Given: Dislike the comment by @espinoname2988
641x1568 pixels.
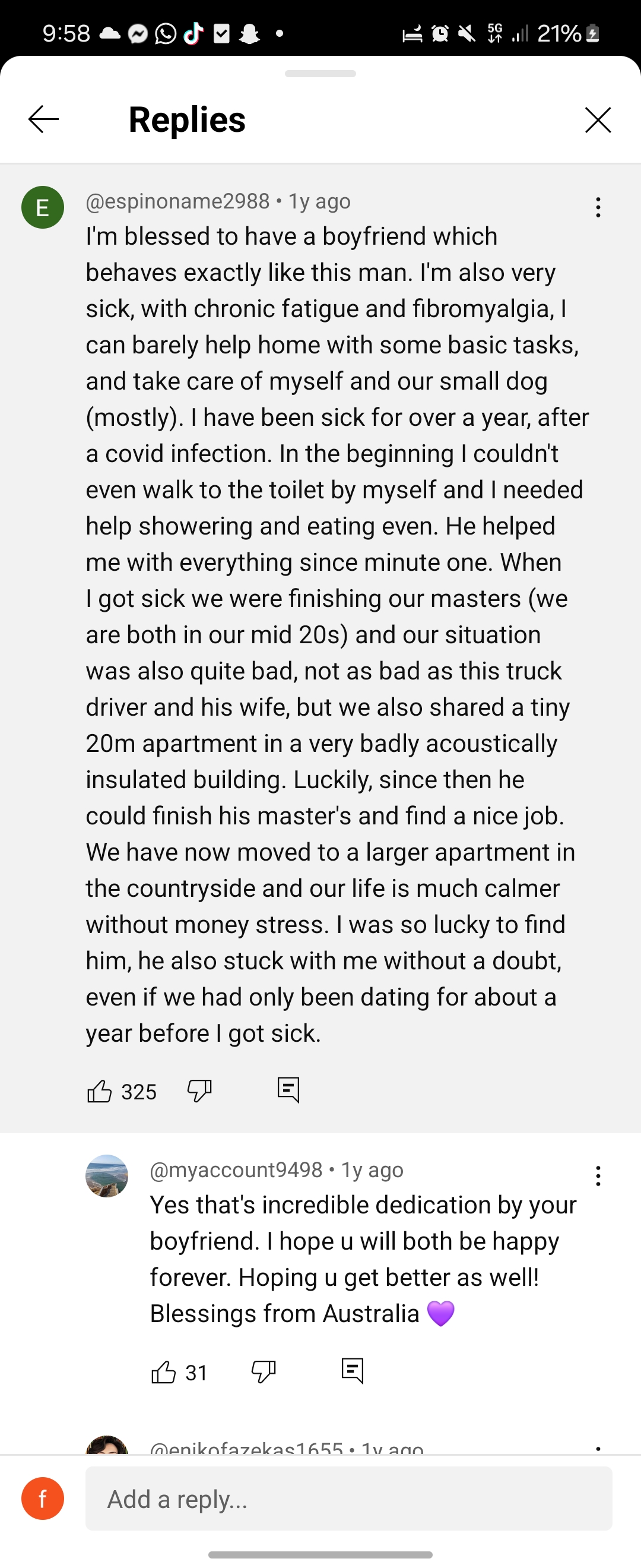Looking at the screenshot, I should (199, 1091).
